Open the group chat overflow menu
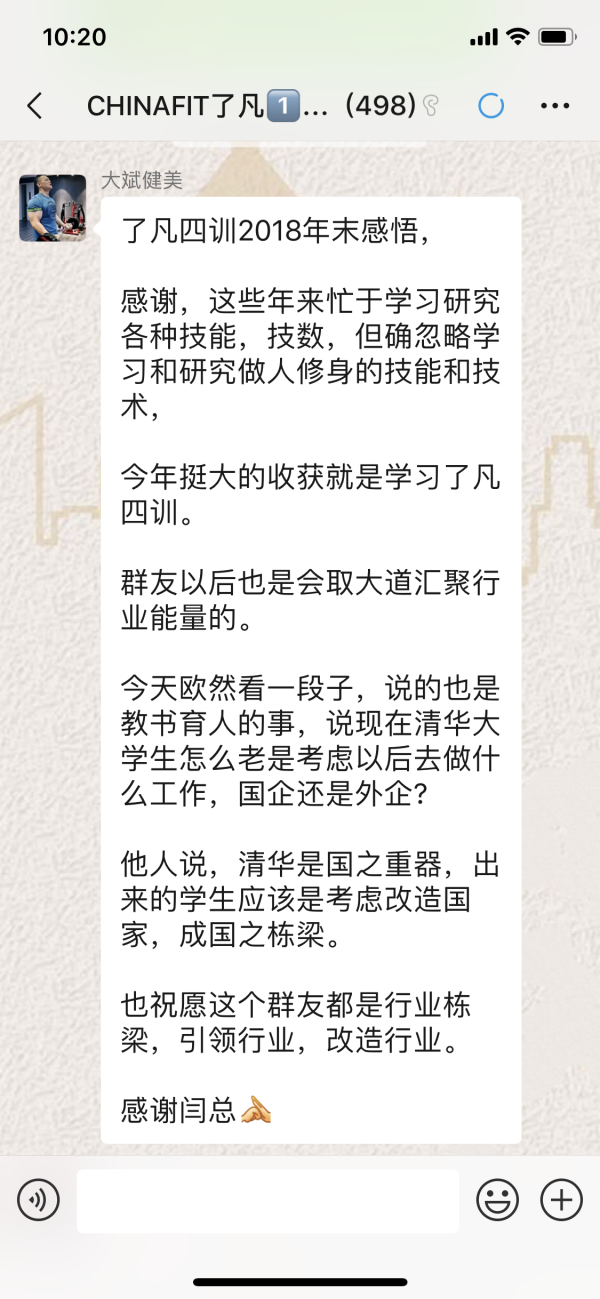 coord(554,106)
